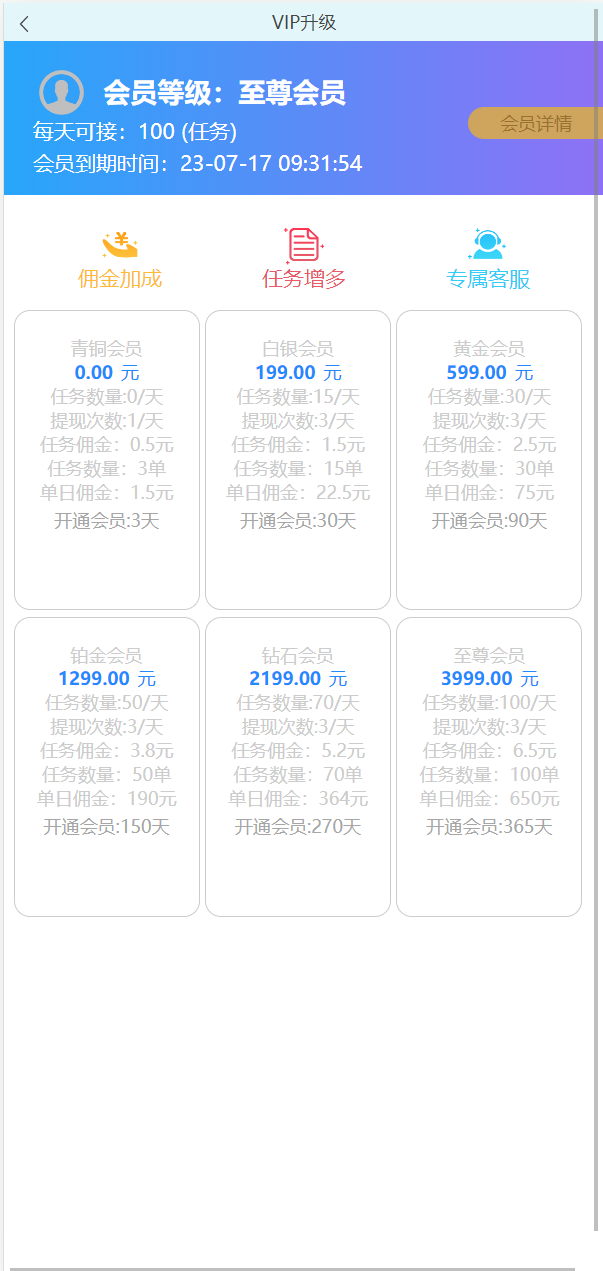The image size is (603, 1271).
Task: Select the 青铜会员 card
Action: 107,459
